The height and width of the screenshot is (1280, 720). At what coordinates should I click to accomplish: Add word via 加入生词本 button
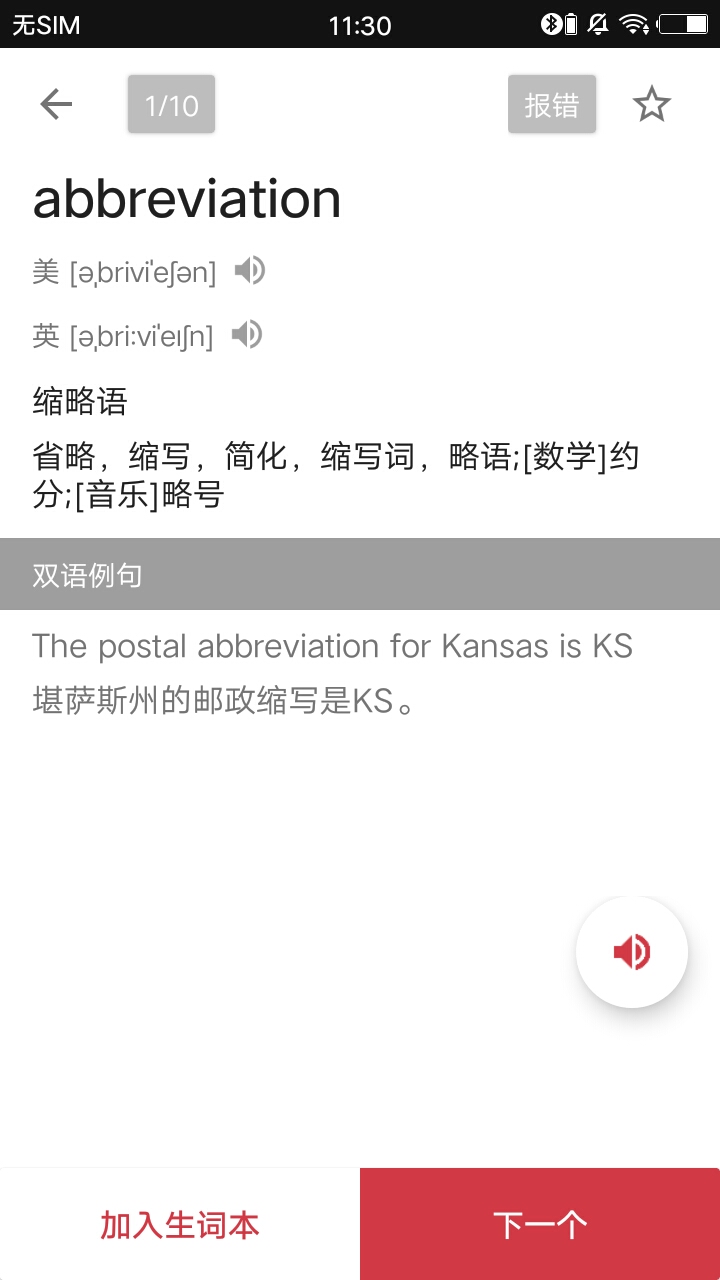coord(180,1224)
